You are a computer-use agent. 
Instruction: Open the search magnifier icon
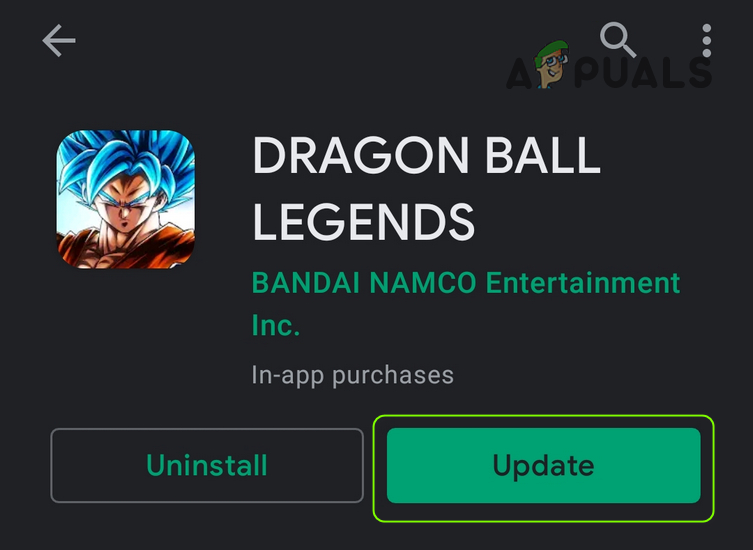(x=617, y=40)
